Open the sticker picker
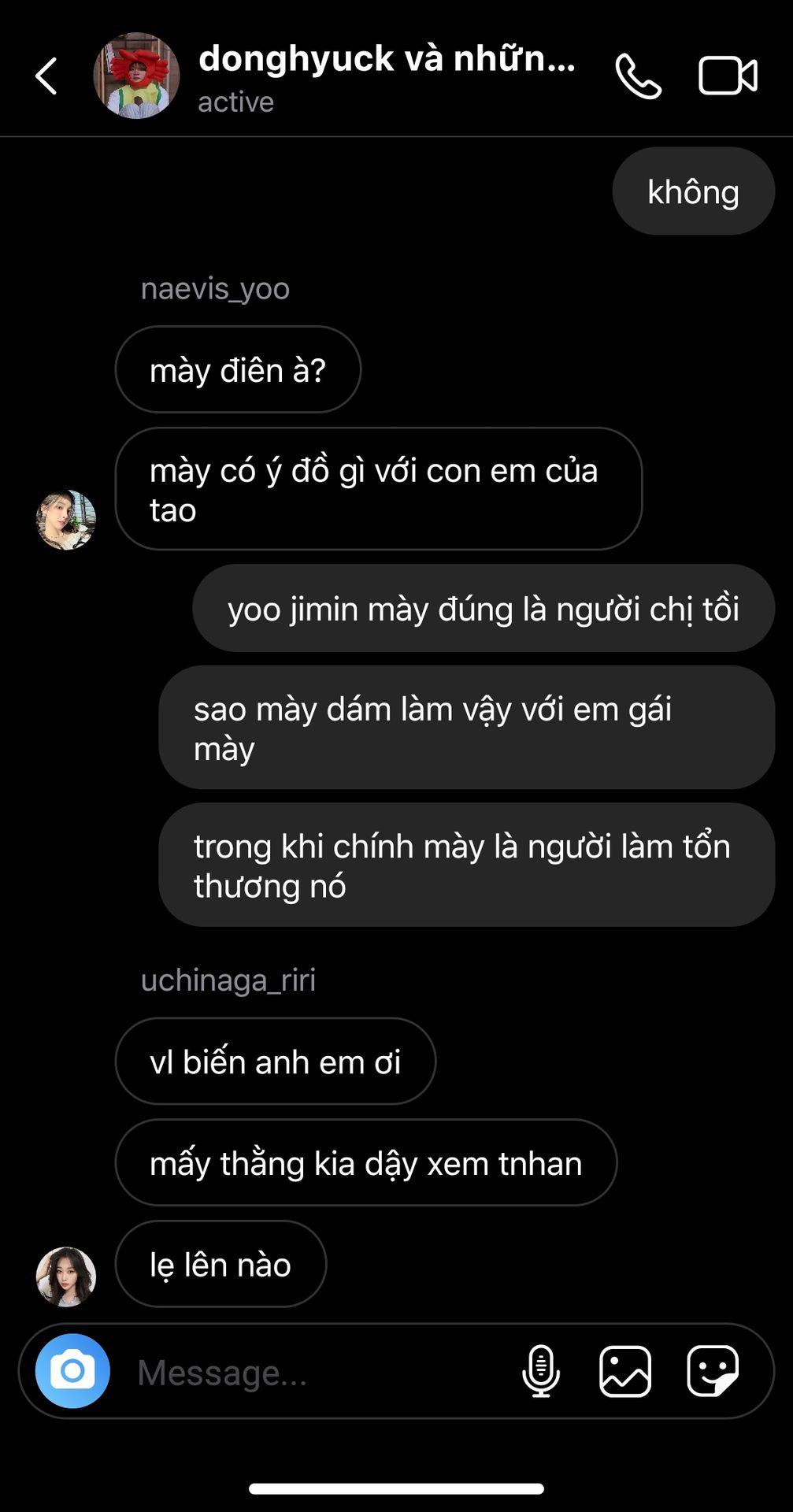The image size is (793, 1512). (x=712, y=1371)
